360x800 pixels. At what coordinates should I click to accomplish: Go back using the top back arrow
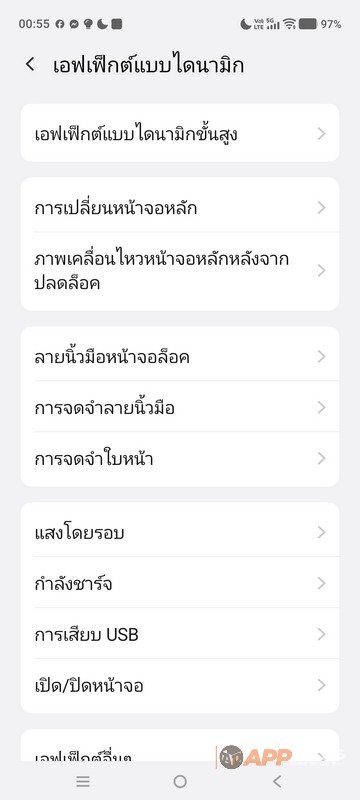(30, 65)
